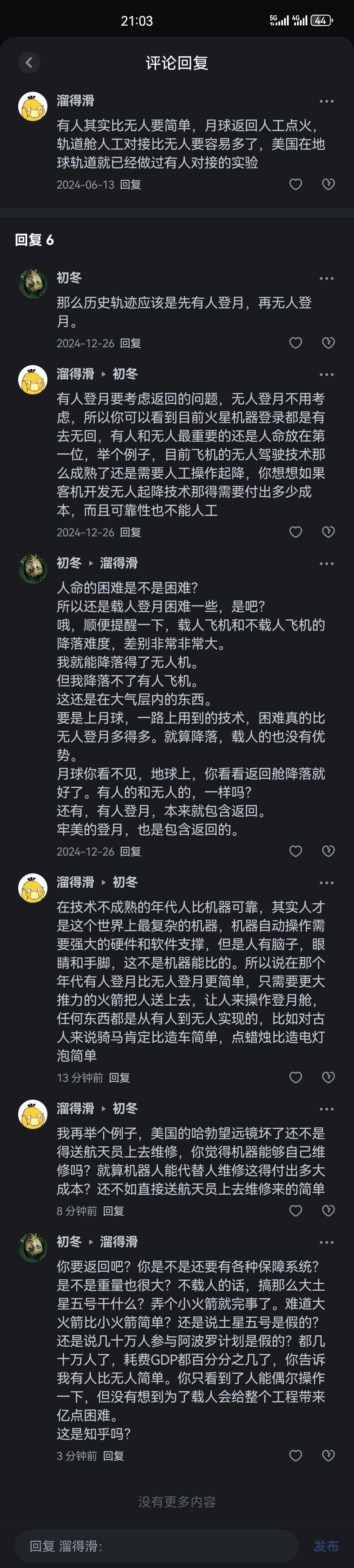Like 初冬's comment about 历史轨迹
This screenshot has height=1568, width=354.
click(x=296, y=343)
